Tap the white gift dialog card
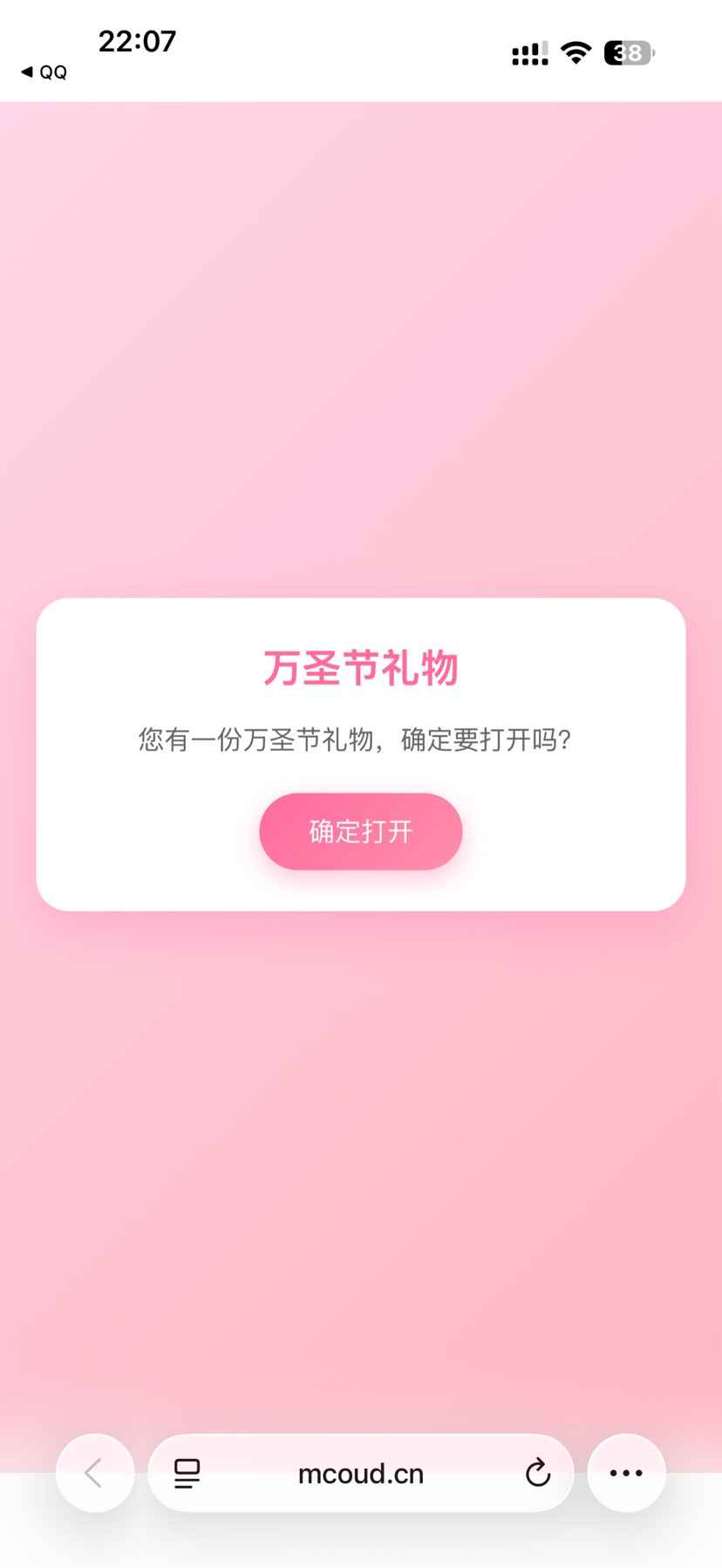722x1568 pixels. click(x=360, y=754)
